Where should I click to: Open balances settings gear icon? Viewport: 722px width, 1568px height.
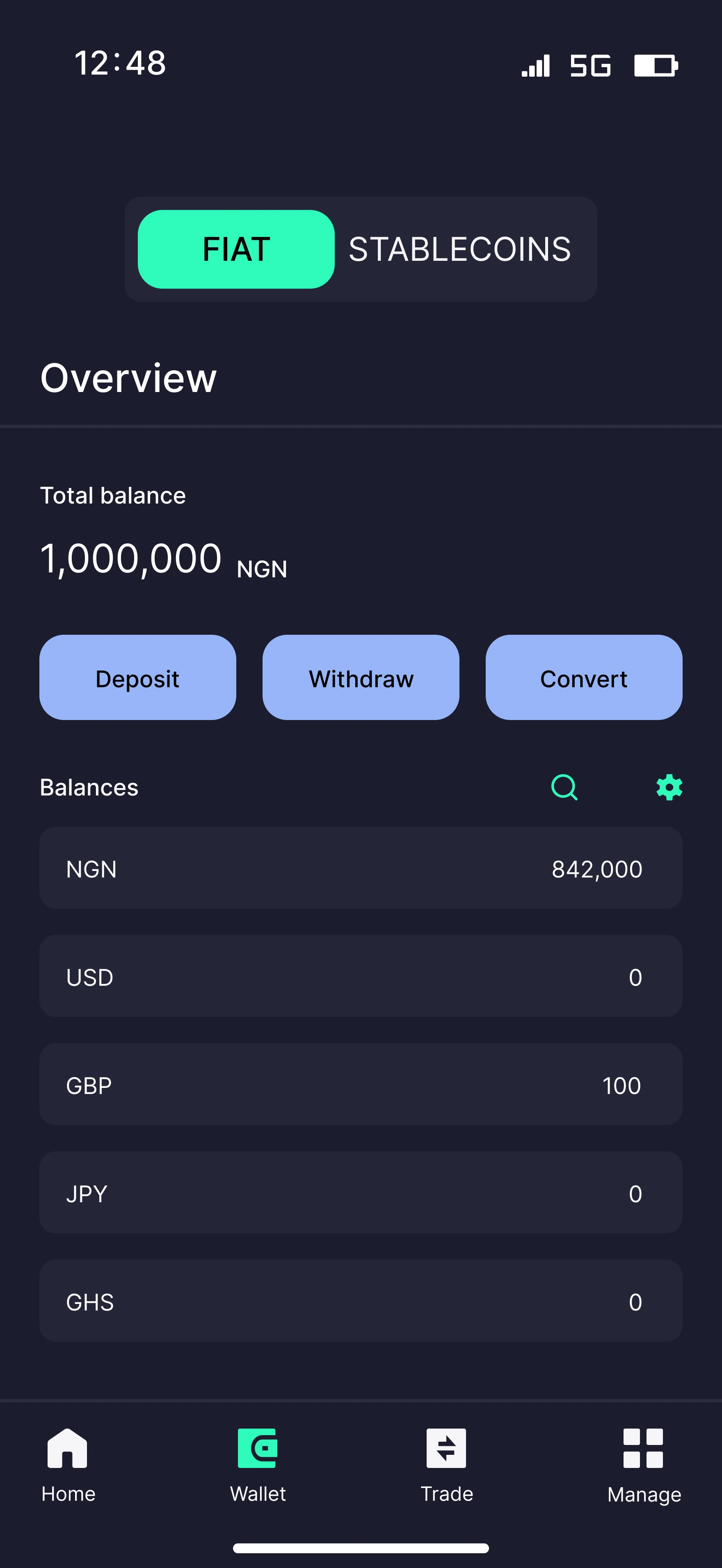(x=669, y=787)
